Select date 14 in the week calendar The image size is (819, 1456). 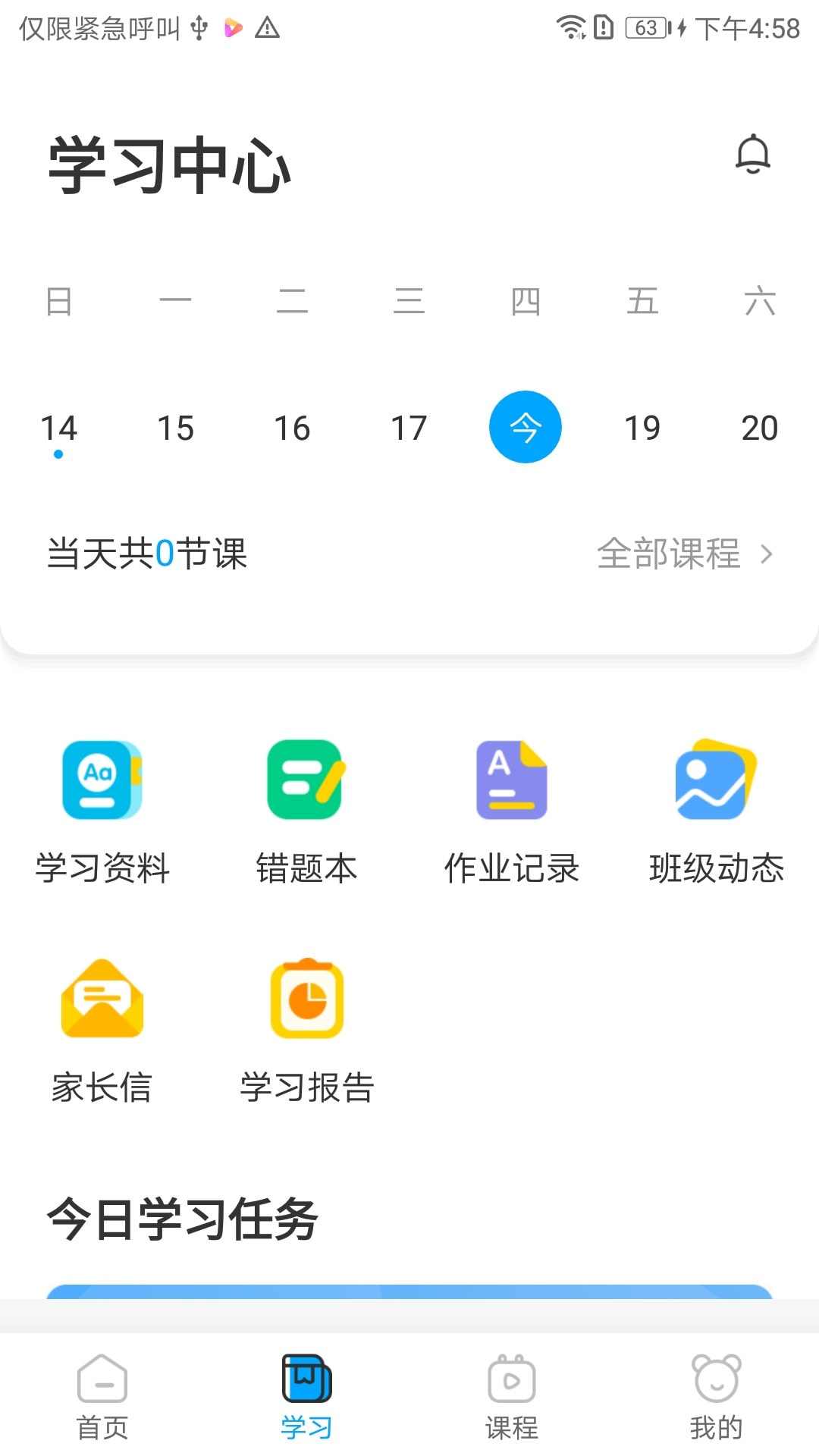(x=58, y=428)
